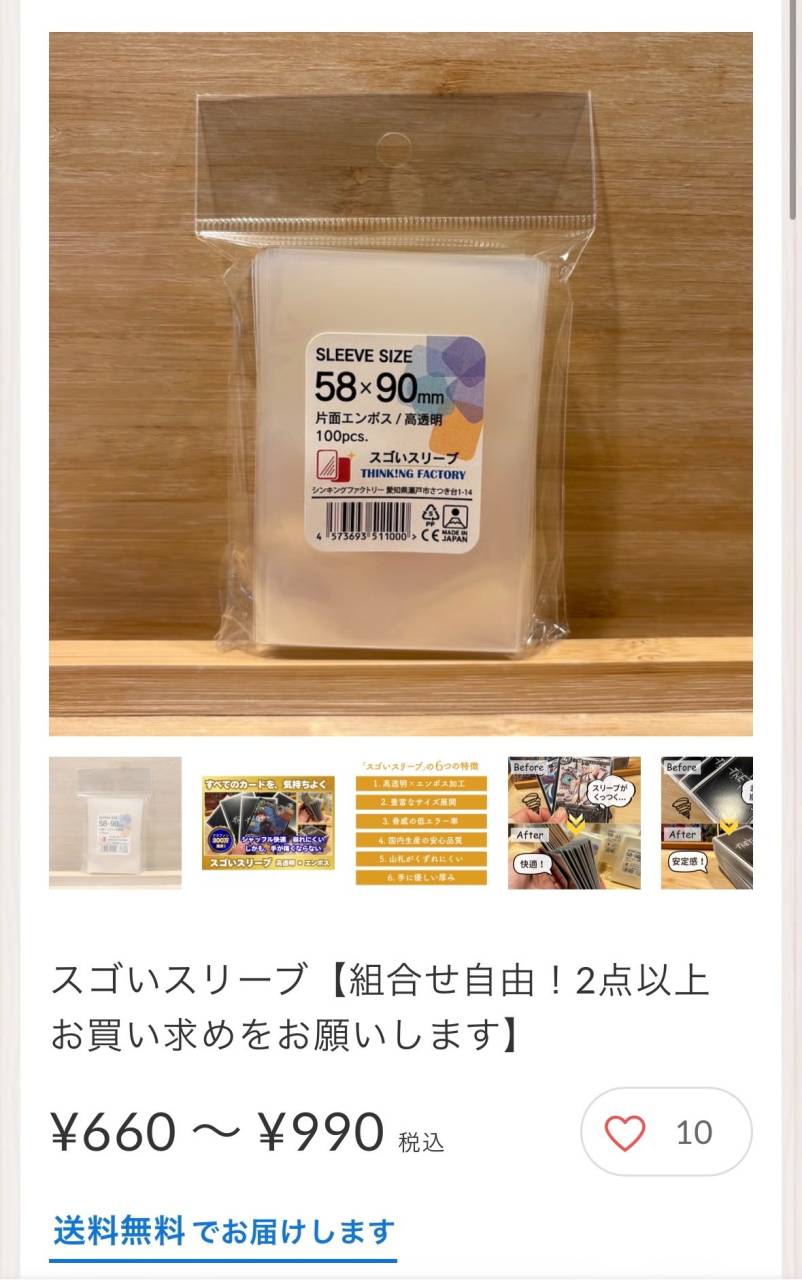The width and height of the screenshot is (802, 1280).
Task: Open the Before/After 安定感! thumbnail
Action: (x=707, y=823)
